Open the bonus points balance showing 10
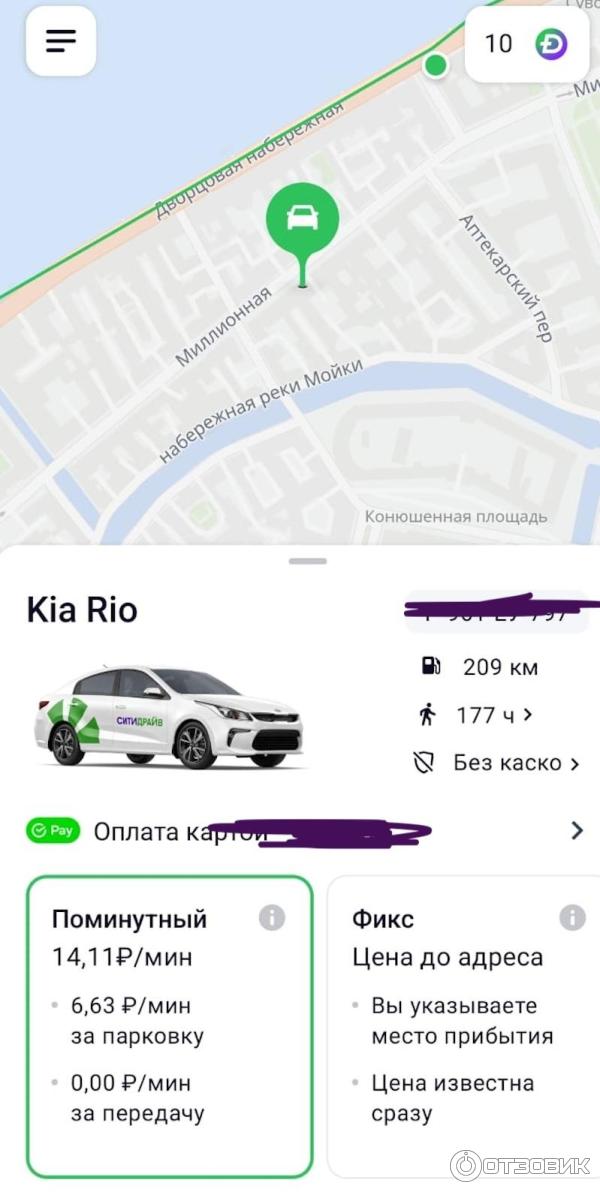 click(x=525, y=43)
